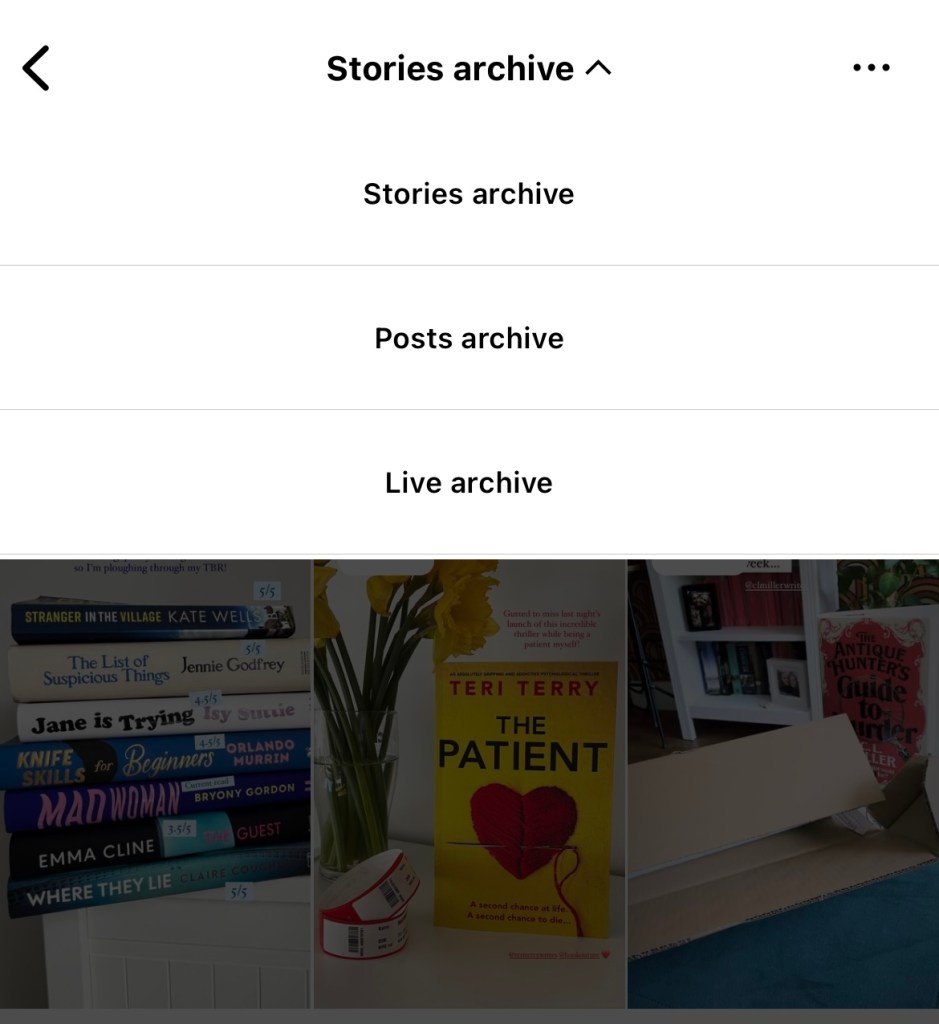Open the story showing the stacked books

156,785
